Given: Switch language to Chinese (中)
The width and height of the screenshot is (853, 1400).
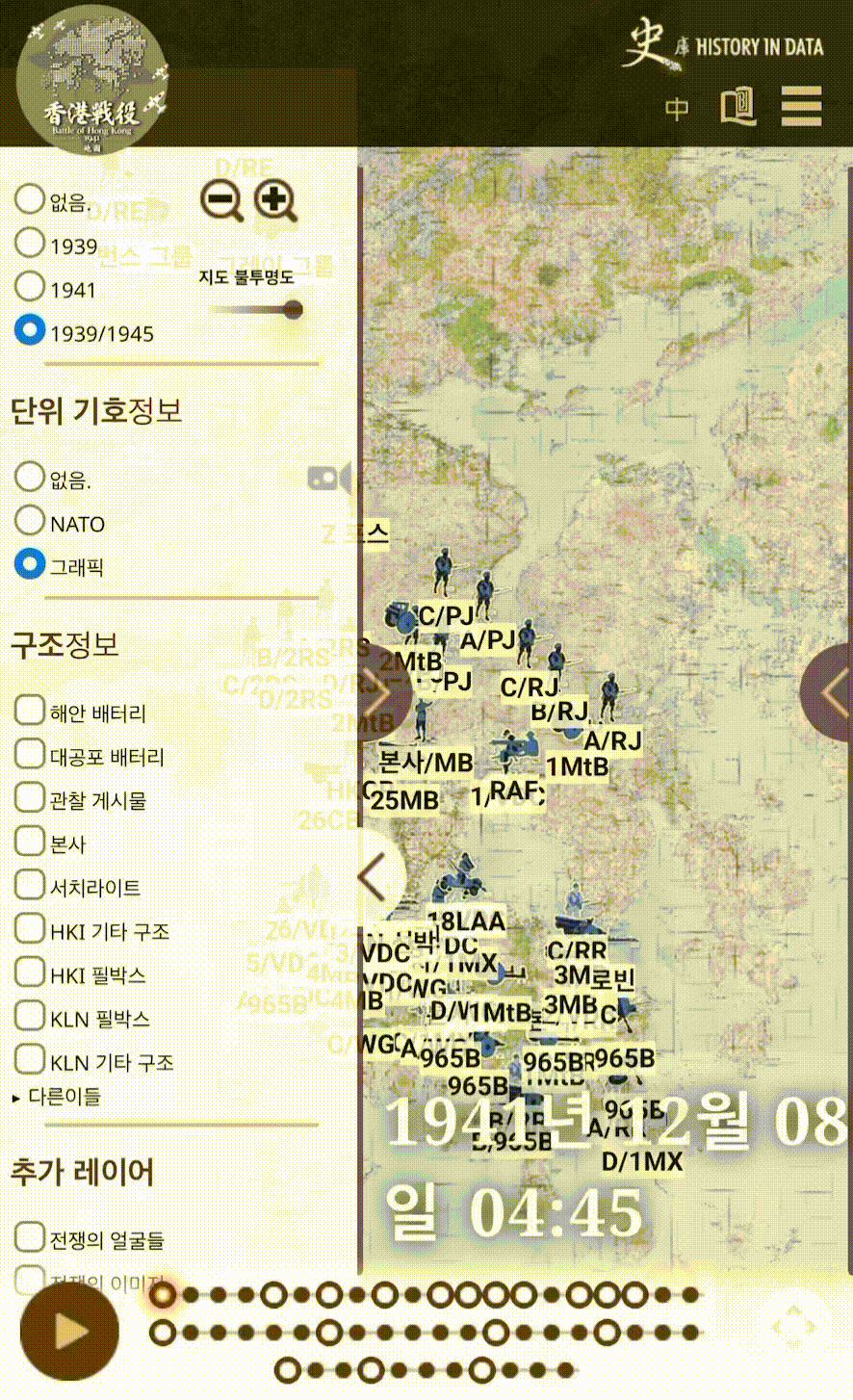Looking at the screenshot, I should click(x=678, y=108).
